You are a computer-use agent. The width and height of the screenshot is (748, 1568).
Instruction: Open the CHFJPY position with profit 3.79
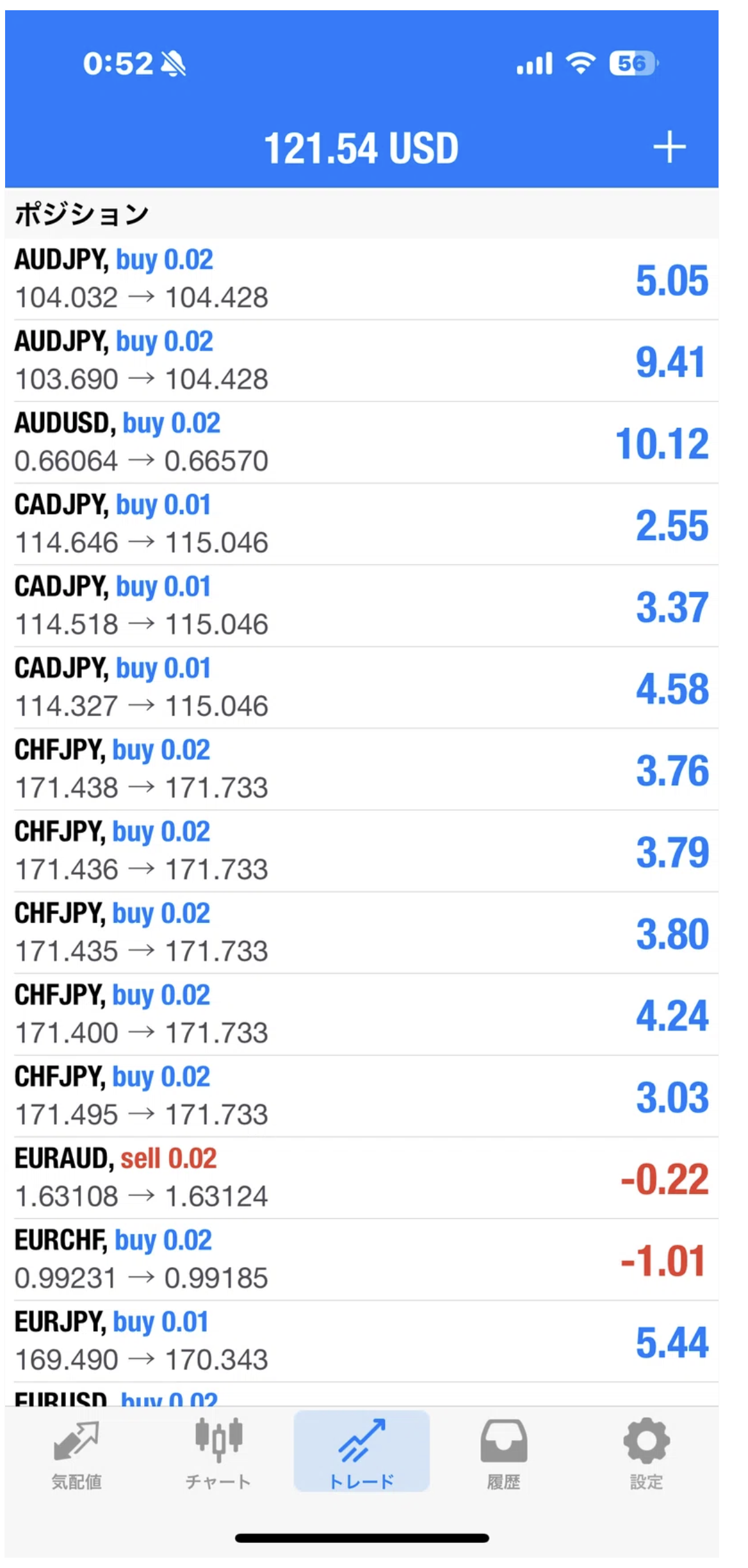pyautogui.click(x=361, y=851)
